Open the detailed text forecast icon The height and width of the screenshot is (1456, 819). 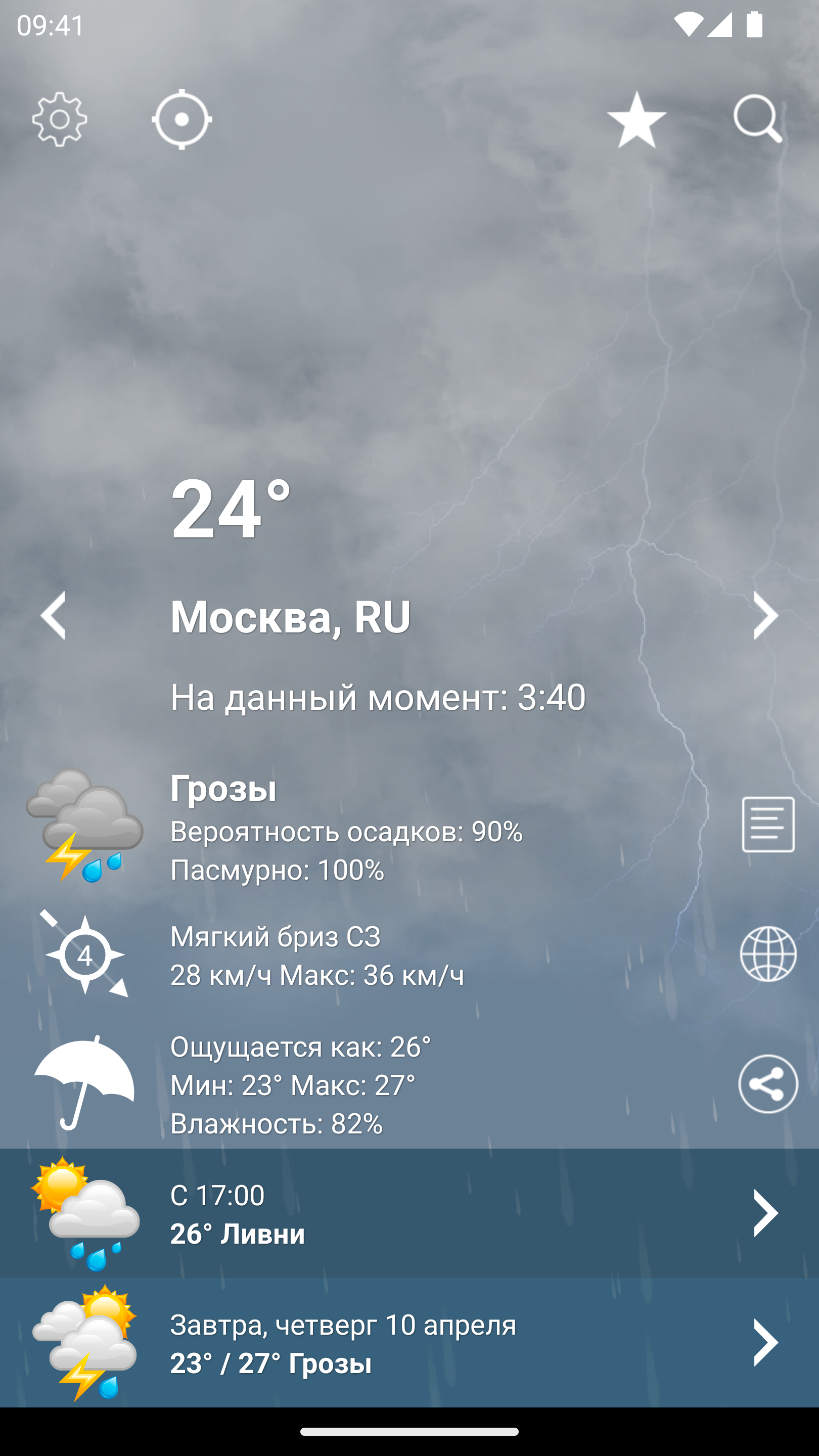[768, 824]
